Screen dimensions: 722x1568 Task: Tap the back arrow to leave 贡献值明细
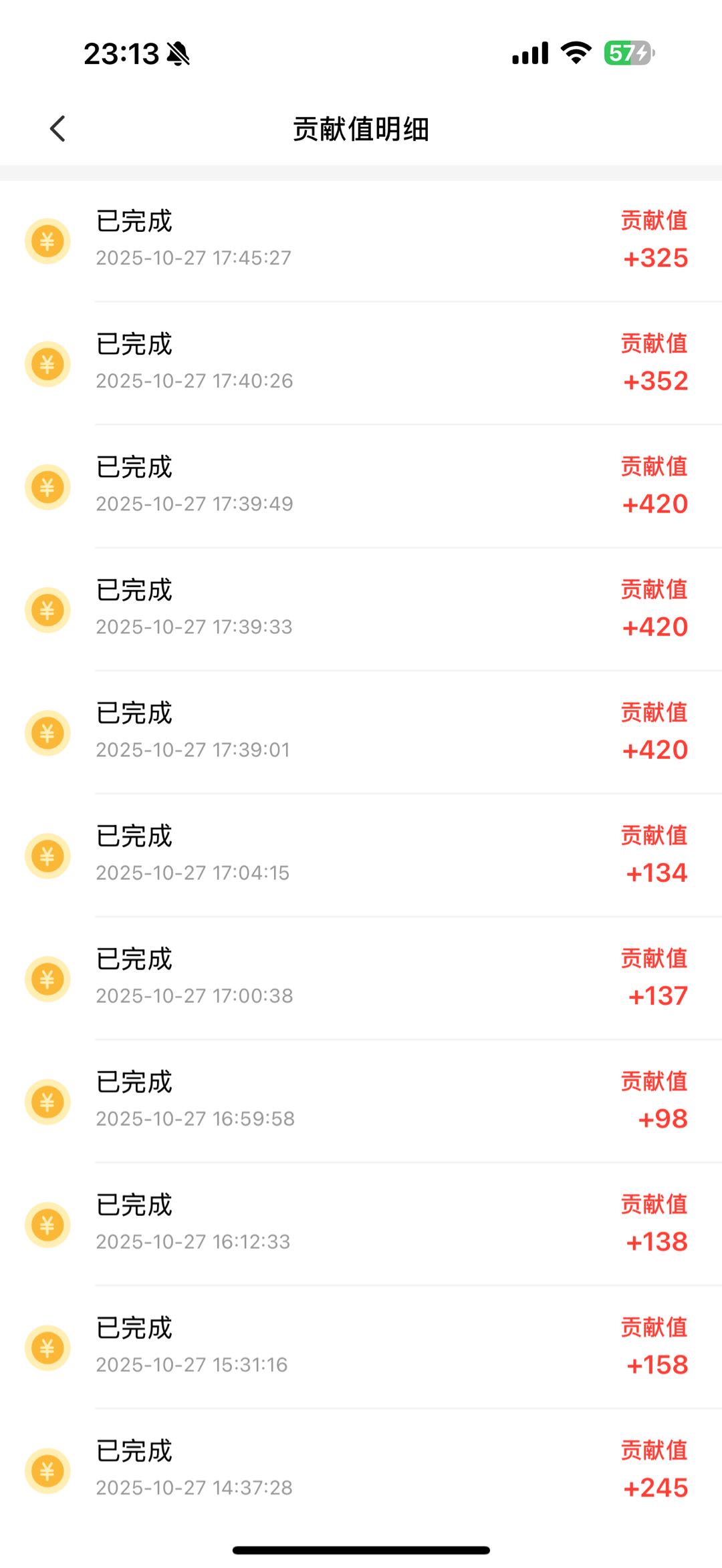tap(57, 128)
